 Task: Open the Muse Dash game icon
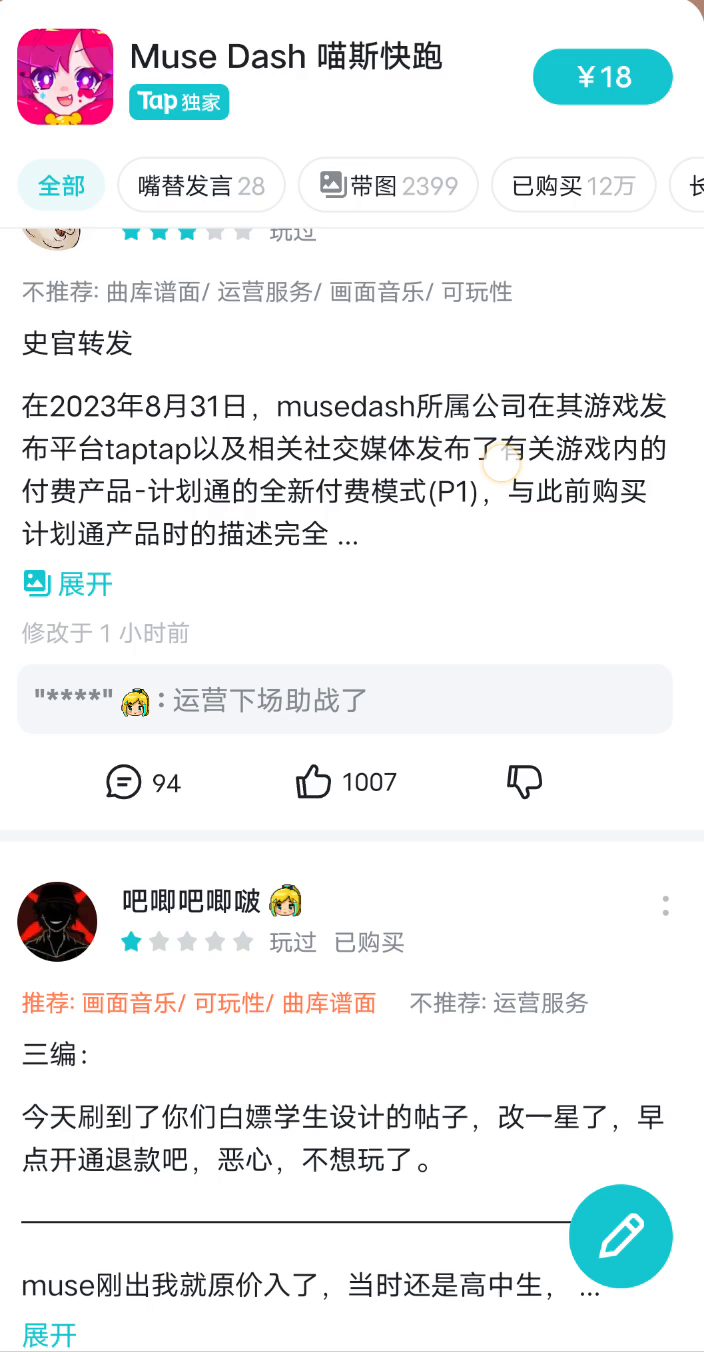click(x=66, y=77)
